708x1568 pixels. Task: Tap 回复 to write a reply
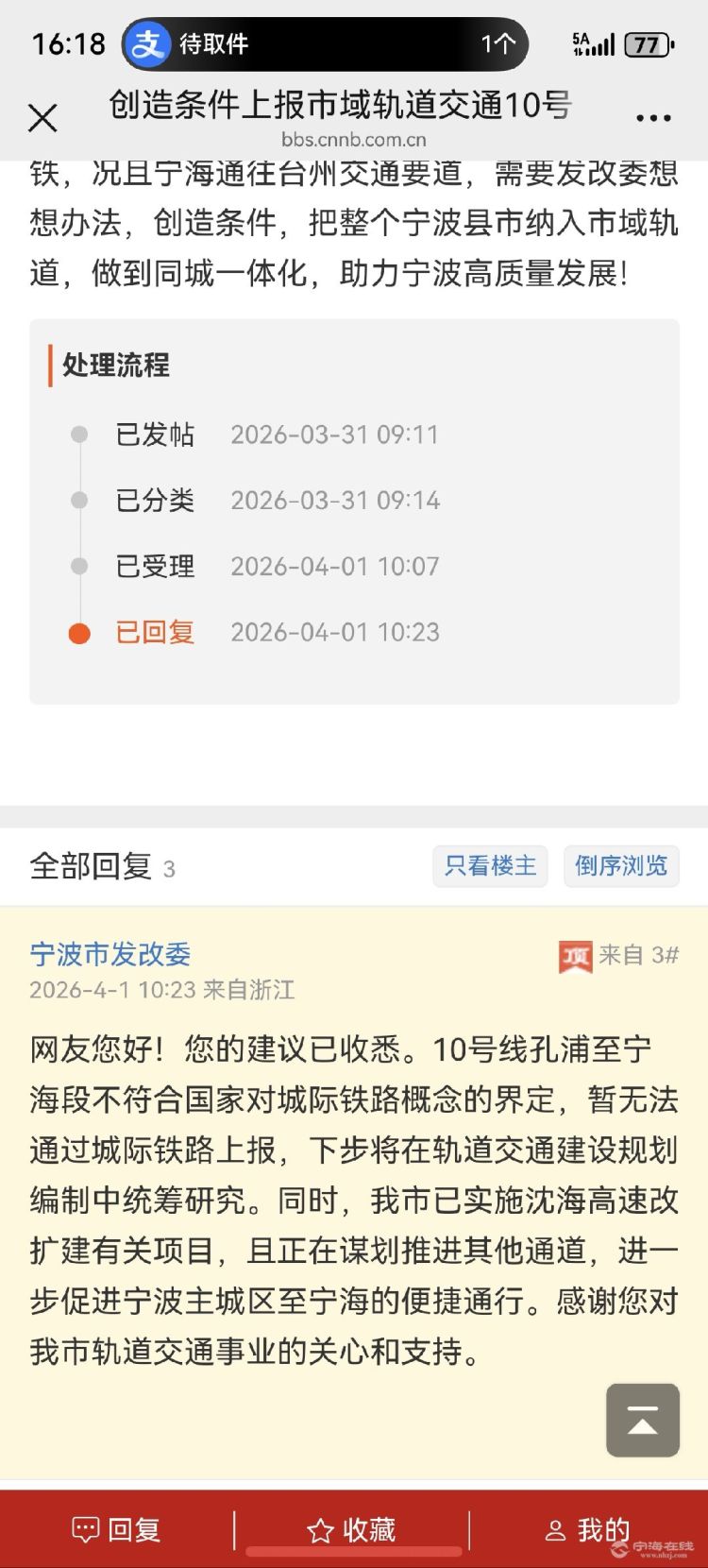117,1529
